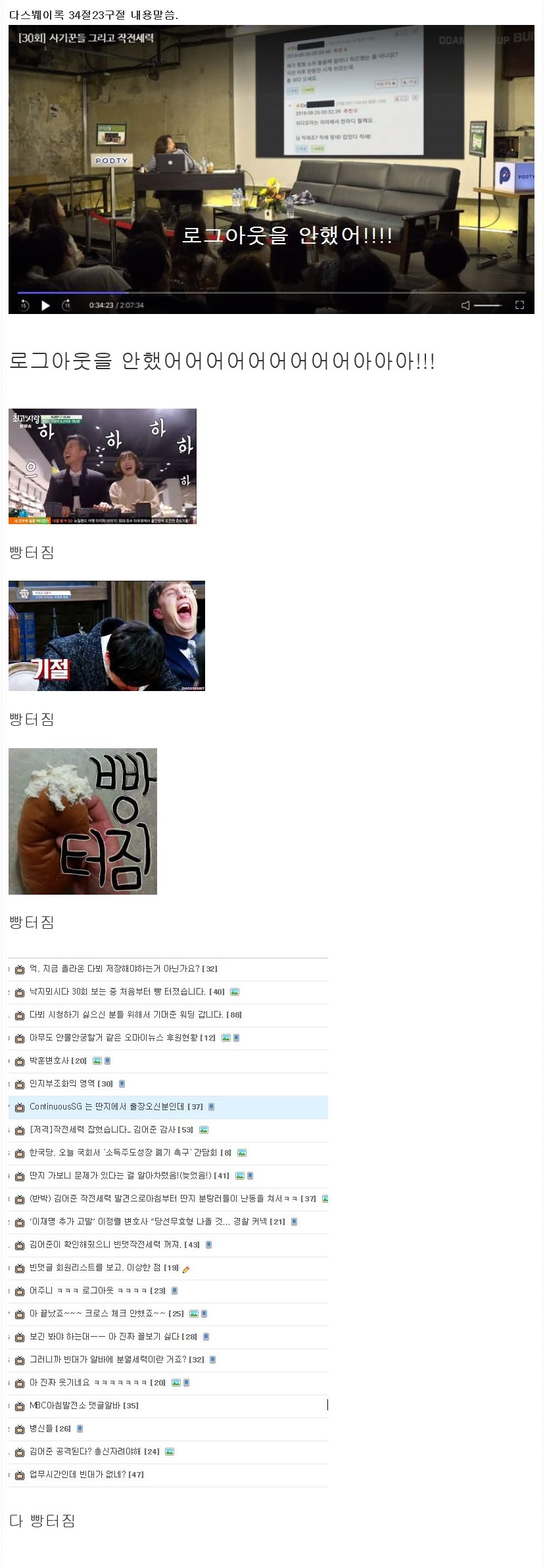The width and height of the screenshot is (545, 1568).
Task: Skip the video forward 15 seconds
Action: pos(66,303)
